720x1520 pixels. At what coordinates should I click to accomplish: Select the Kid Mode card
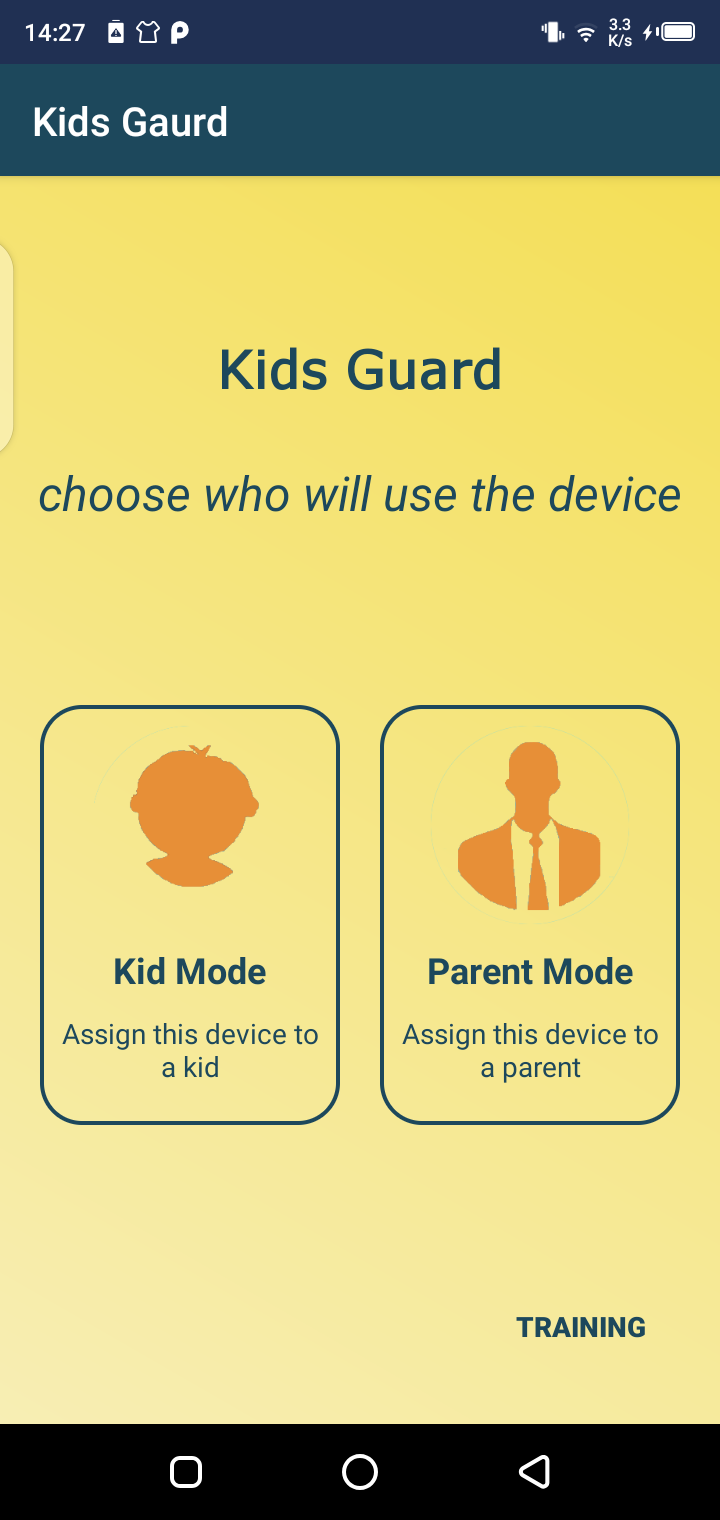[x=190, y=915]
